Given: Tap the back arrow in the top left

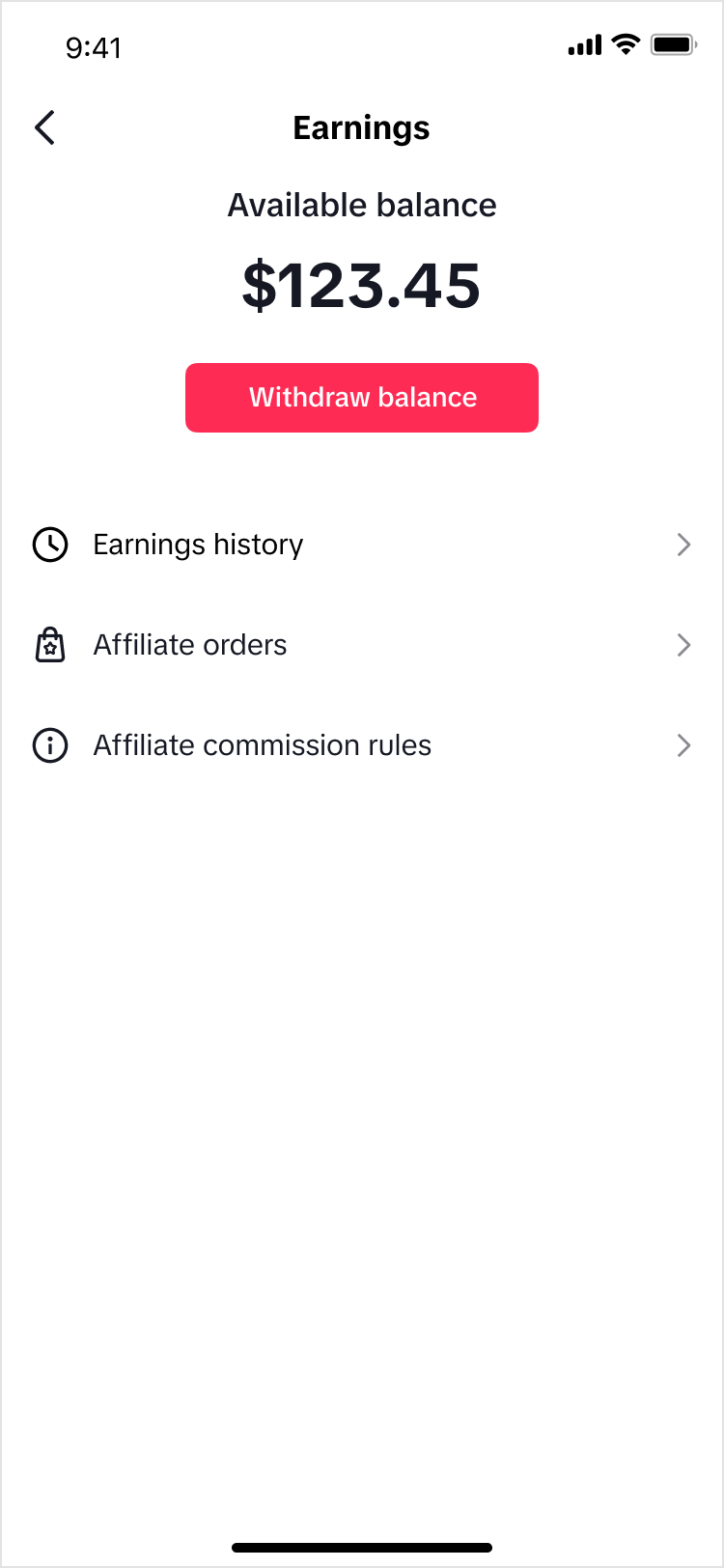Looking at the screenshot, I should click(x=43, y=126).
